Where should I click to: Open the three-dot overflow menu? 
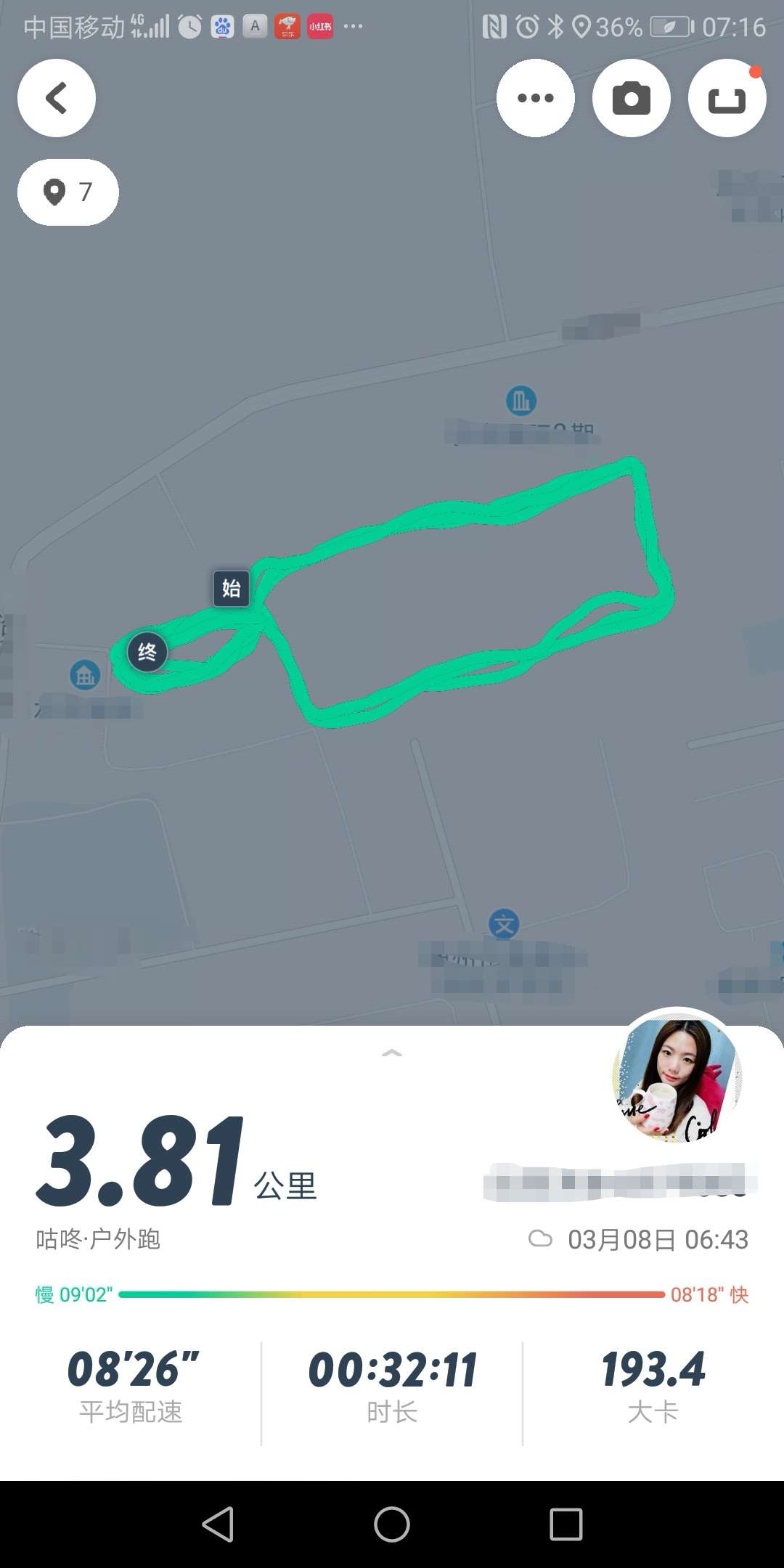pyautogui.click(x=536, y=98)
